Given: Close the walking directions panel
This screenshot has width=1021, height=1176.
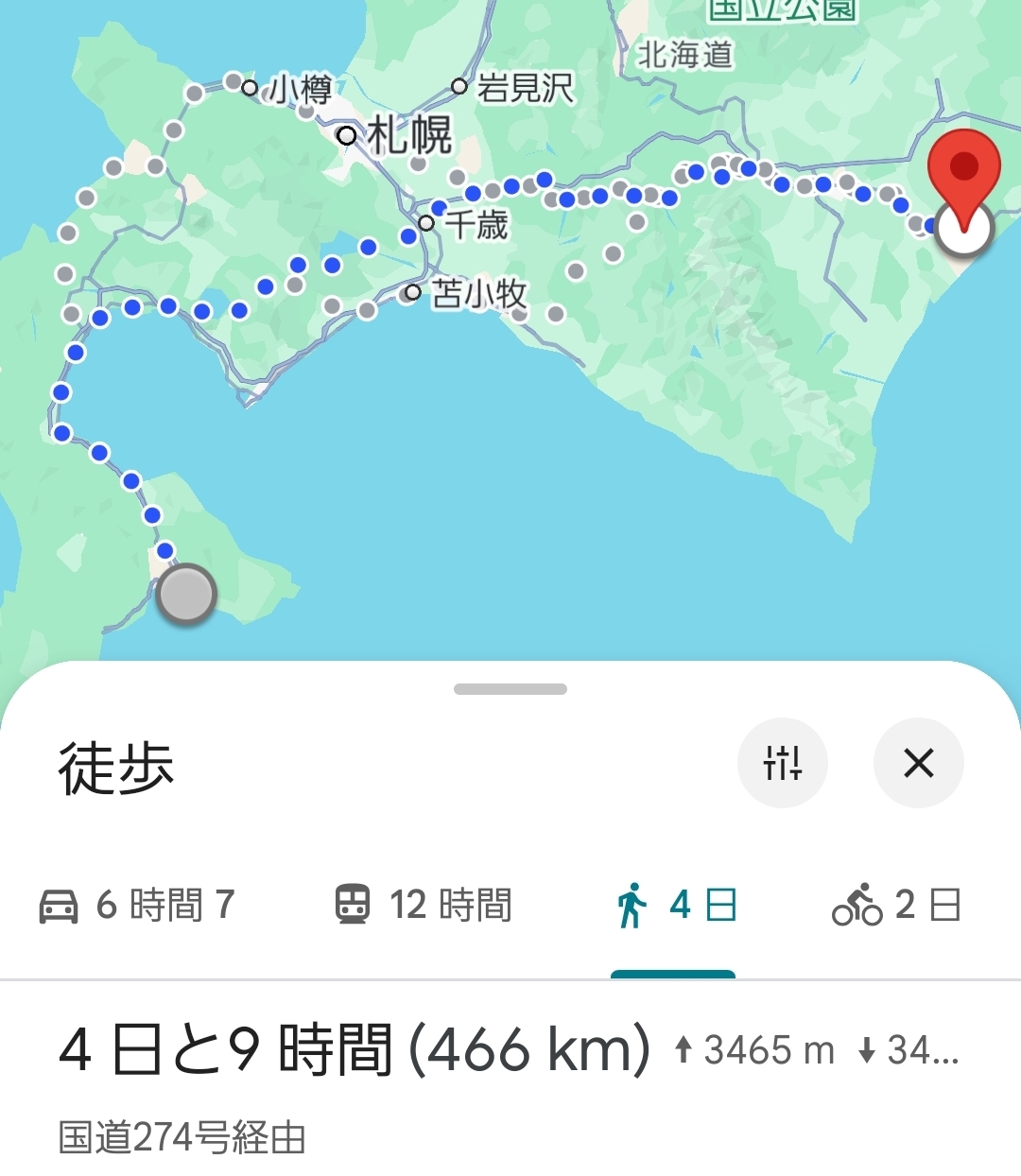Looking at the screenshot, I should click(918, 762).
